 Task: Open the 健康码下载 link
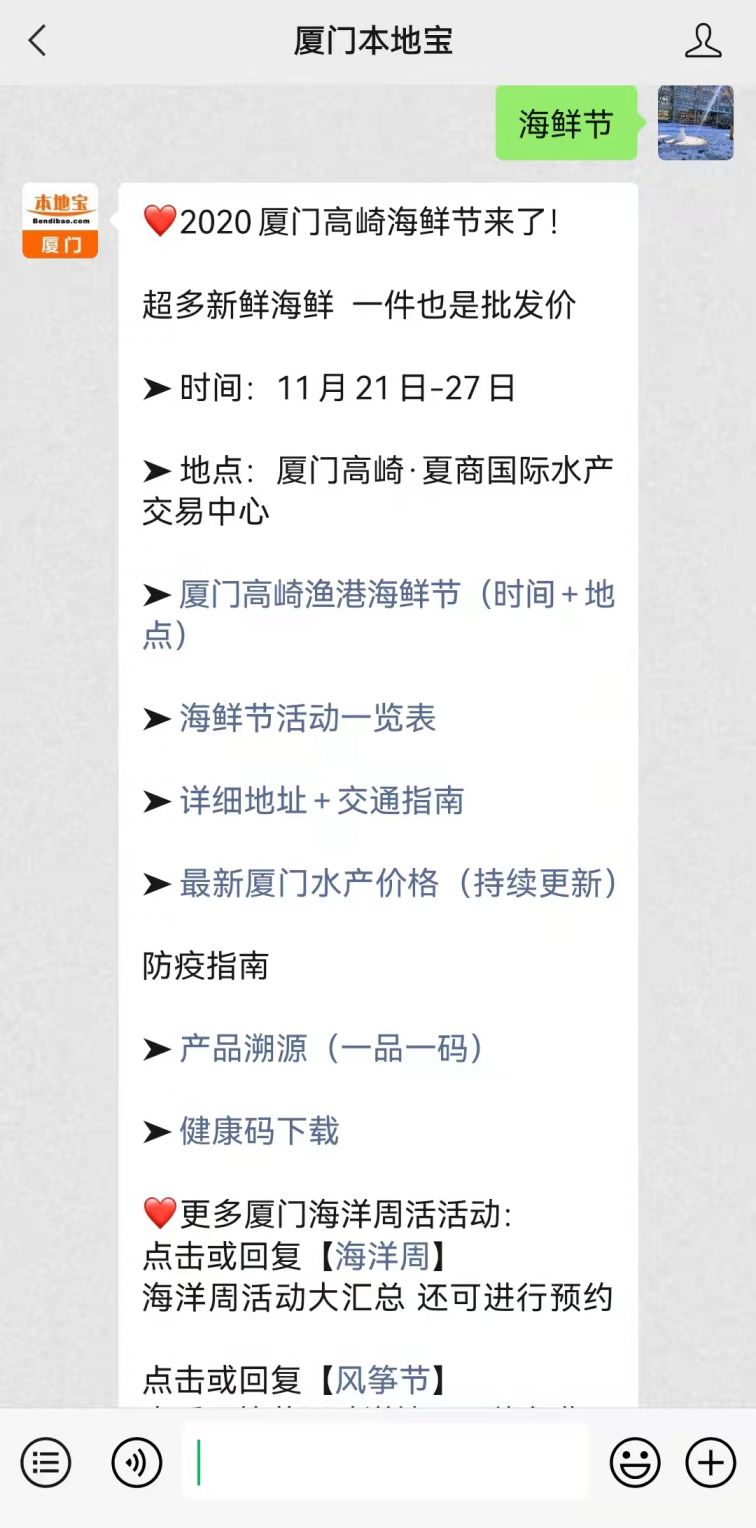click(x=259, y=1131)
